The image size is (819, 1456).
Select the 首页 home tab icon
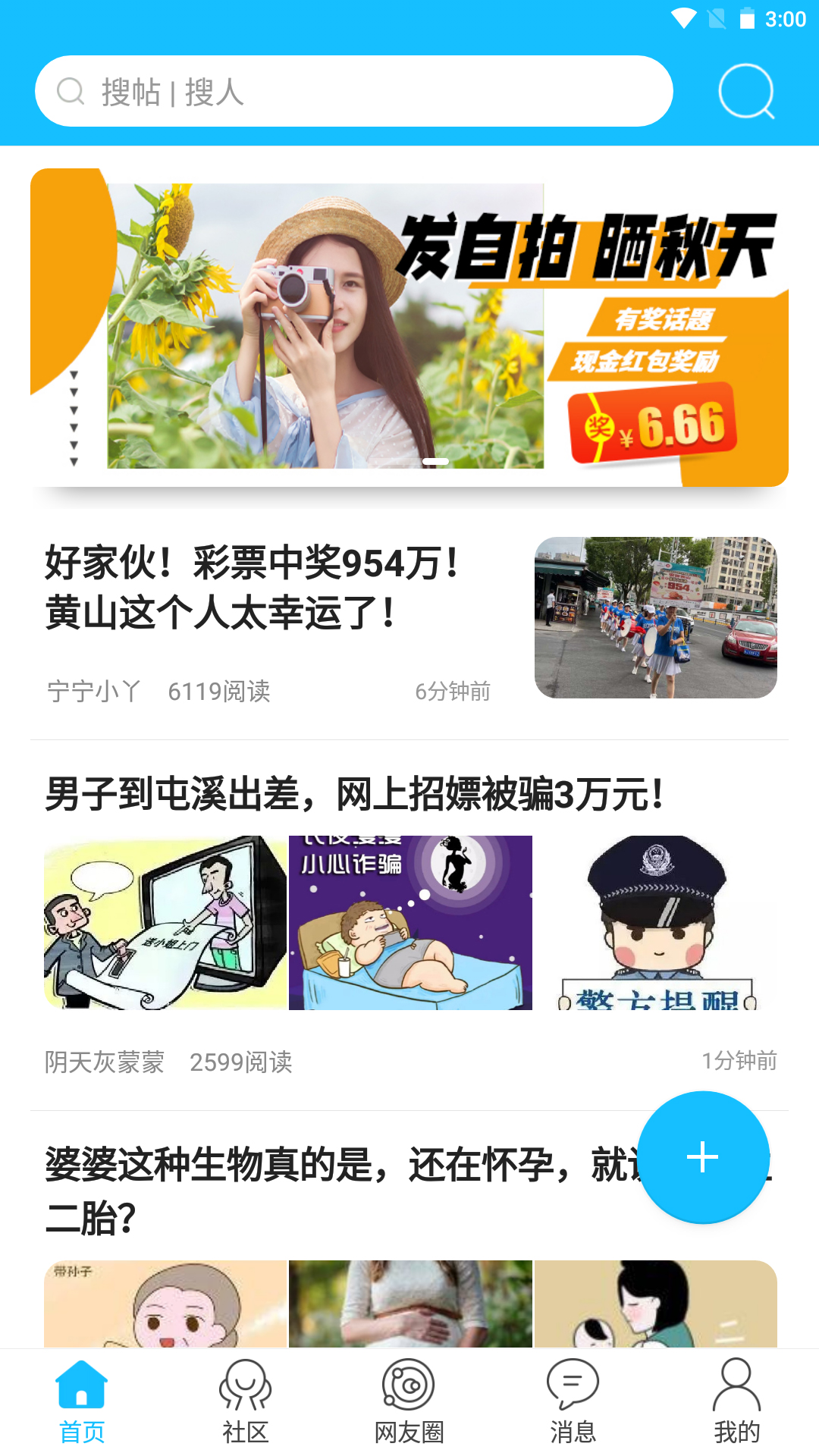pos(81,1385)
